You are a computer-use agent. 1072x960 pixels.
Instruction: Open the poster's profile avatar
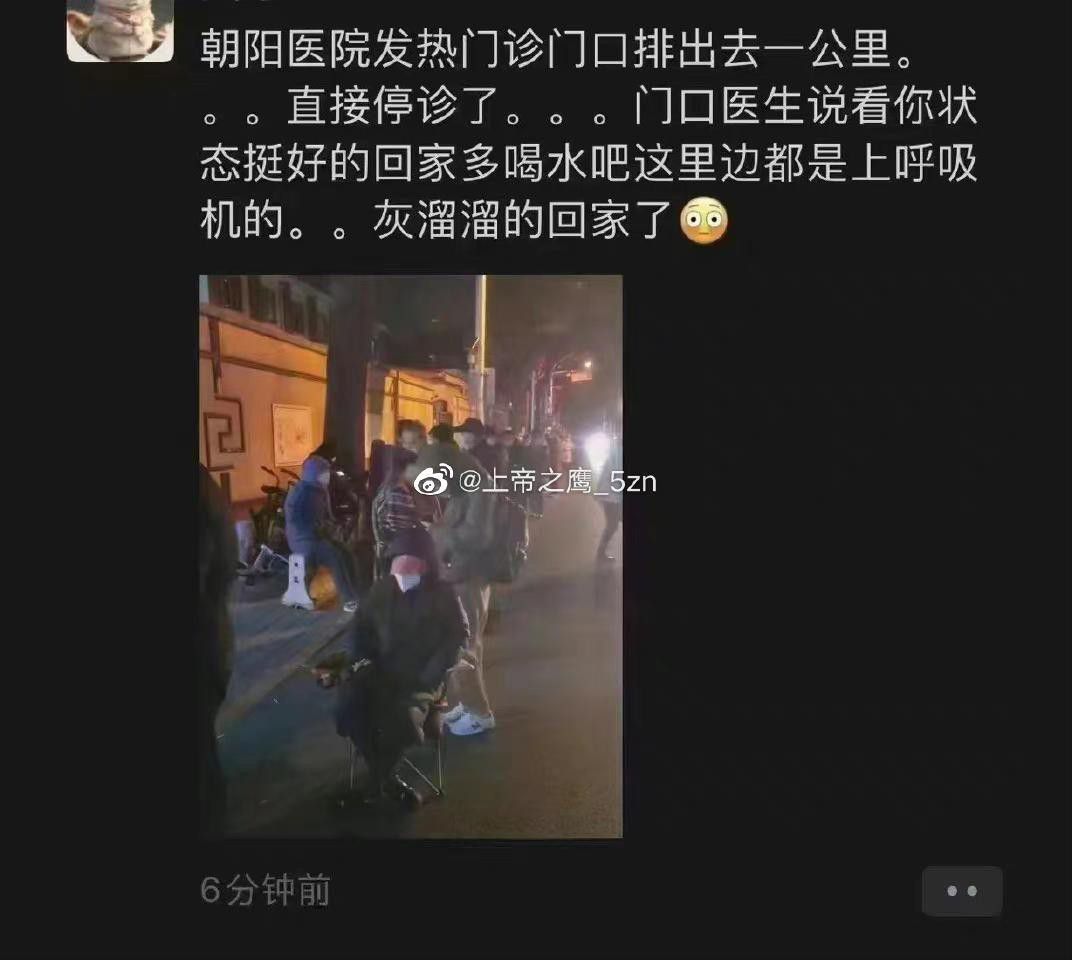click(120, 28)
